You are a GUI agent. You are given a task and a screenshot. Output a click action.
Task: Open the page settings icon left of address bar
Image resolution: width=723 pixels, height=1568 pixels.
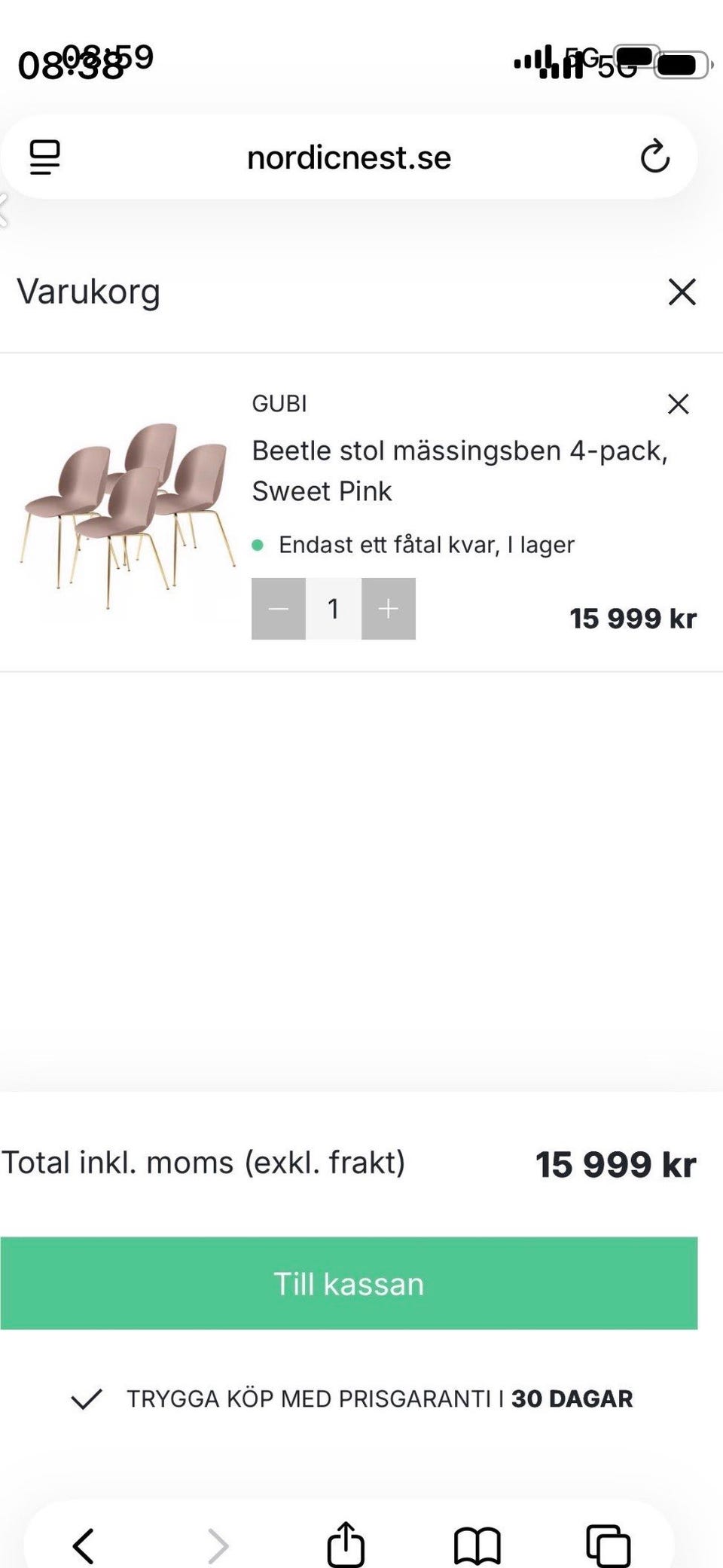click(x=44, y=157)
